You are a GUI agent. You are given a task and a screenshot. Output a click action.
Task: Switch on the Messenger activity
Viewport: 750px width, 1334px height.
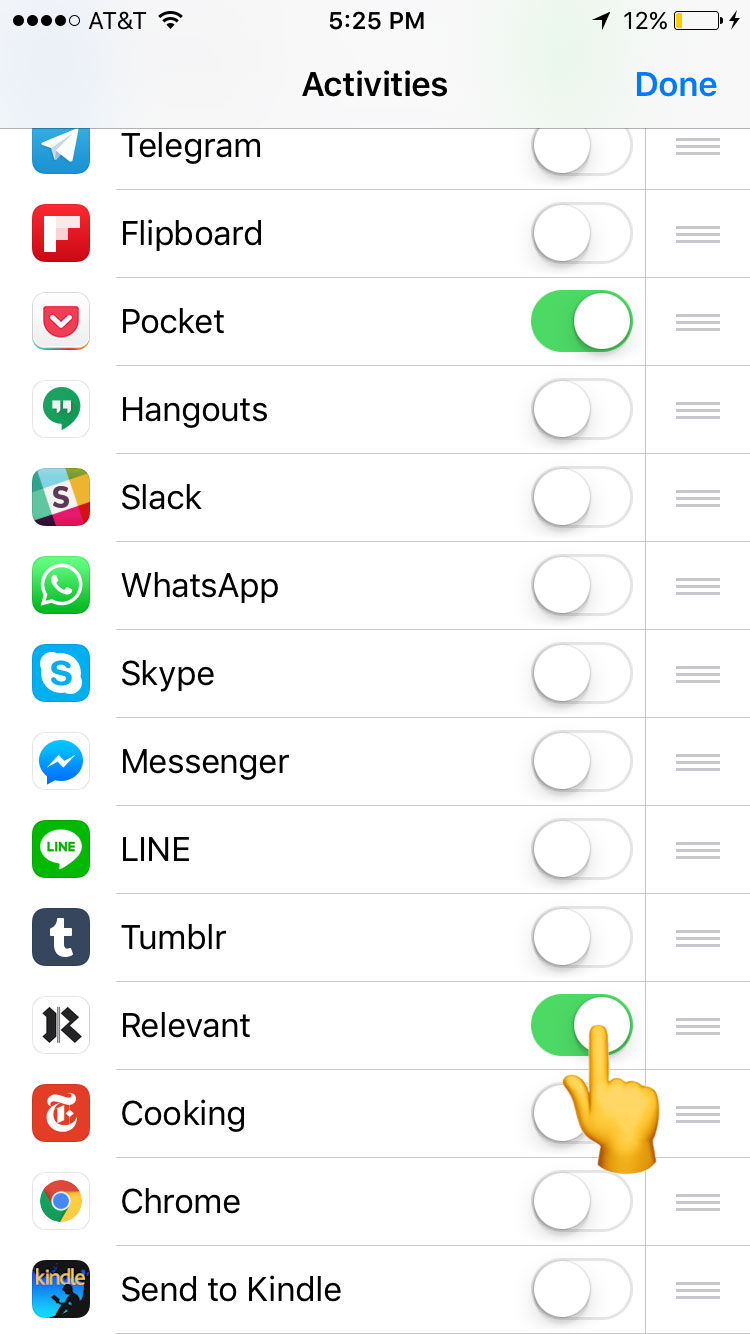click(x=581, y=762)
